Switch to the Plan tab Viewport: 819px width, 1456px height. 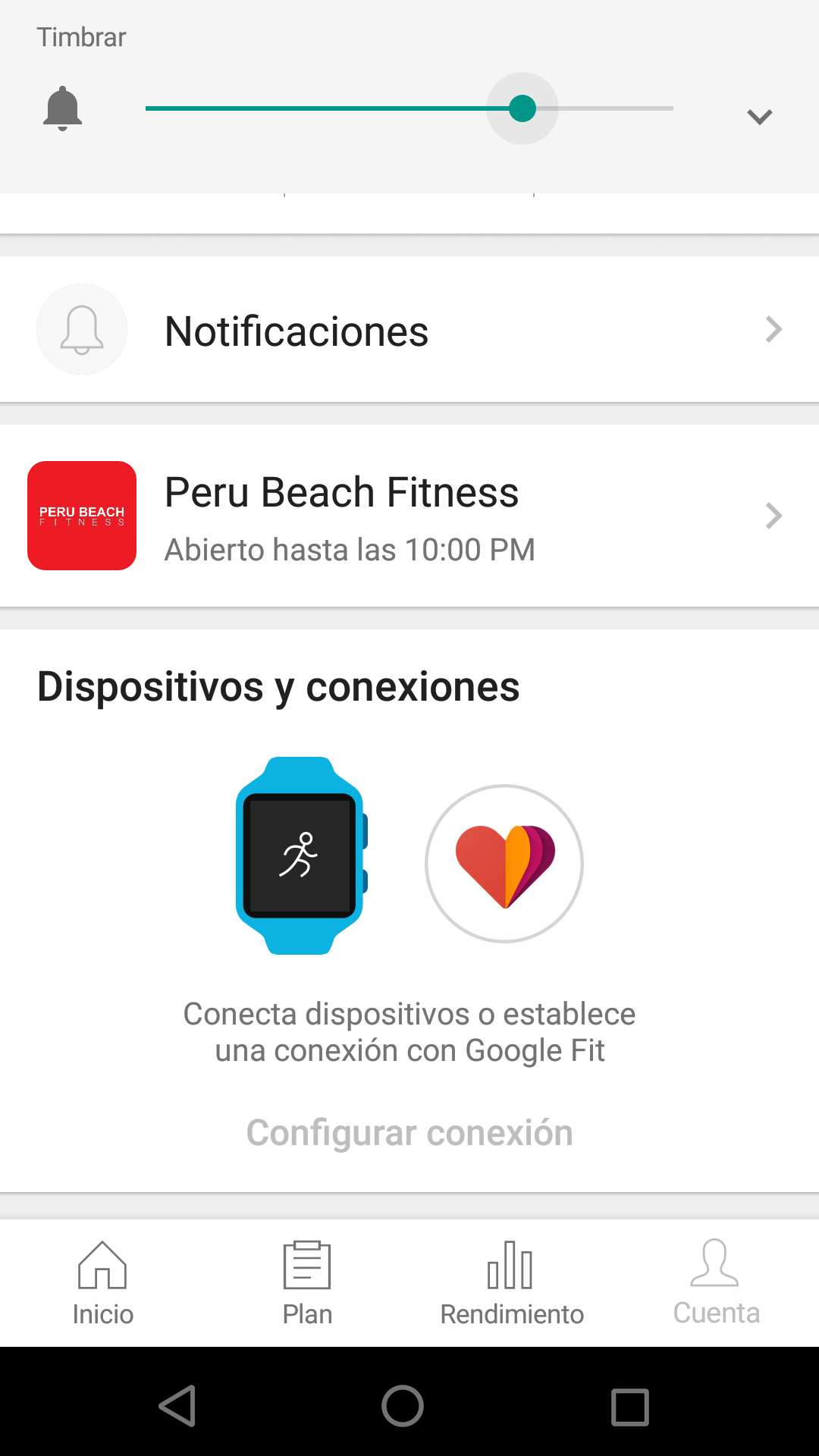[307, 1283]
